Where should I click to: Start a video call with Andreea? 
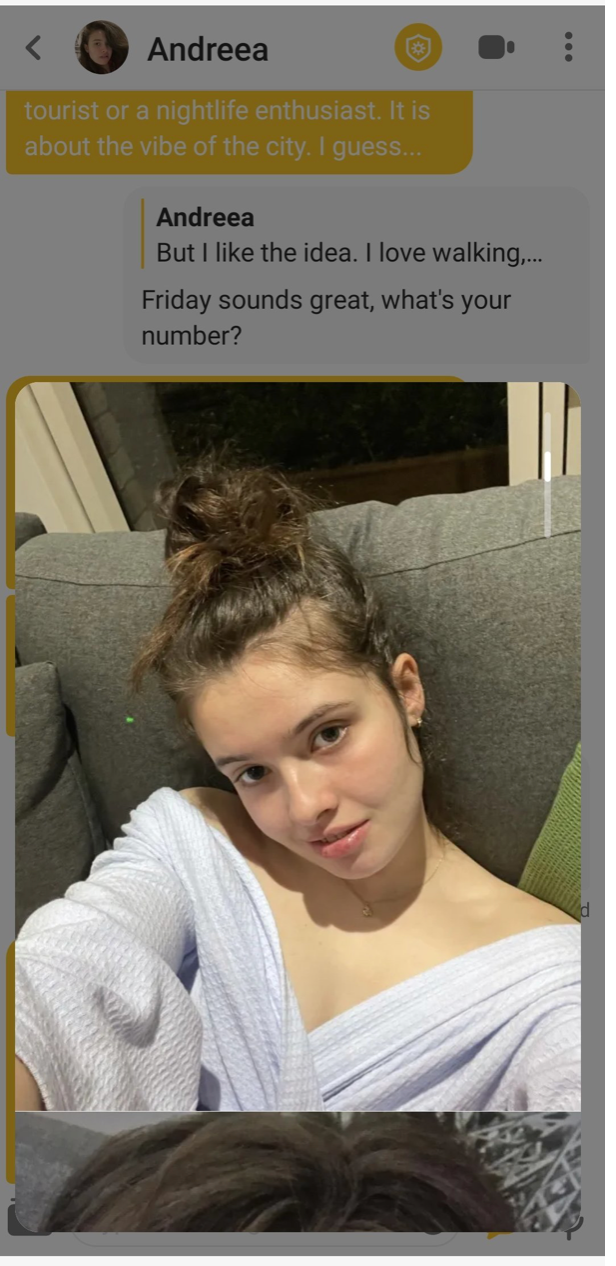tap(496, 47)
